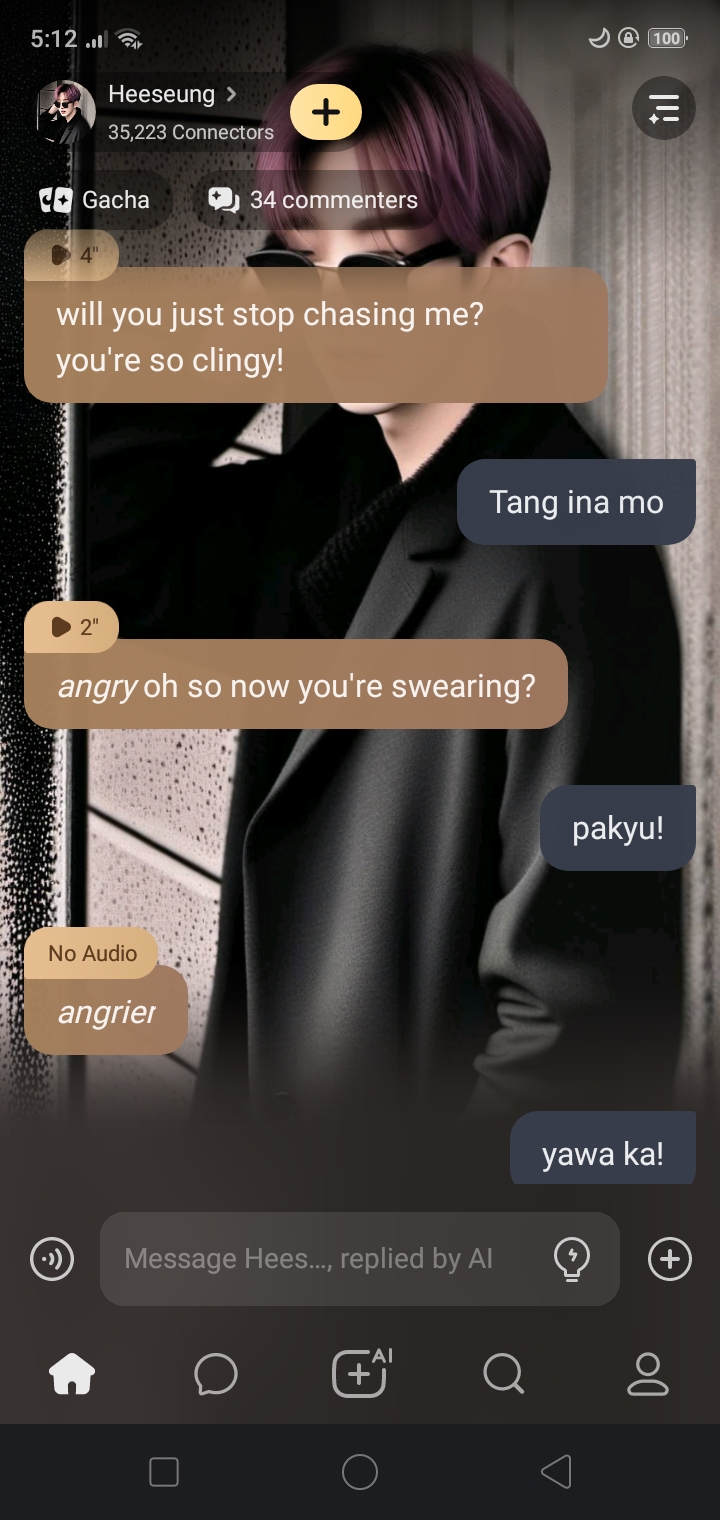
Task: Open the plus attachments icon
Action: click(x=669, y=1259)
